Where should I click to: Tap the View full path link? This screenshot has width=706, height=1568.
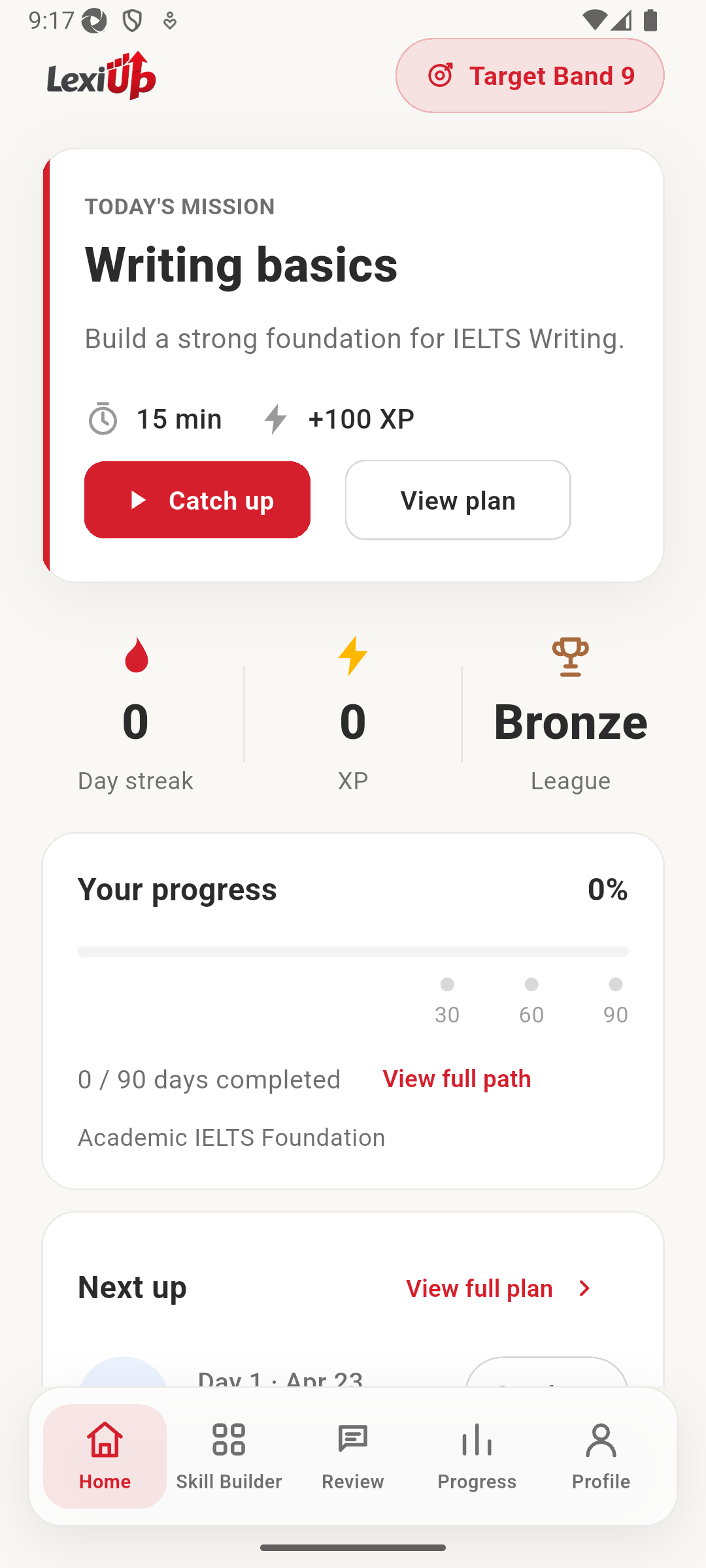click(456, 1078)
